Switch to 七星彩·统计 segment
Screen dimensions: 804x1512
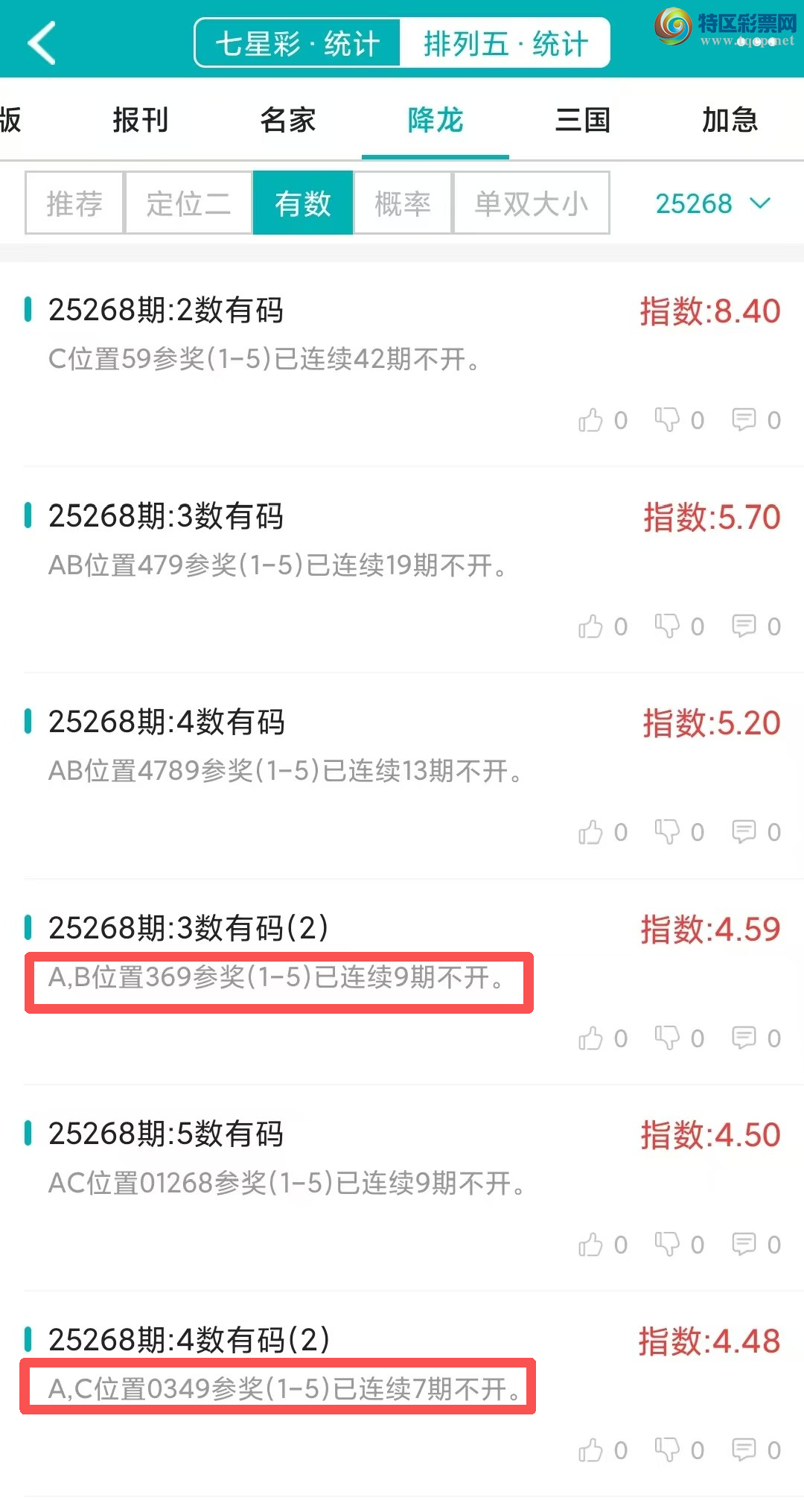coord(298,43)
